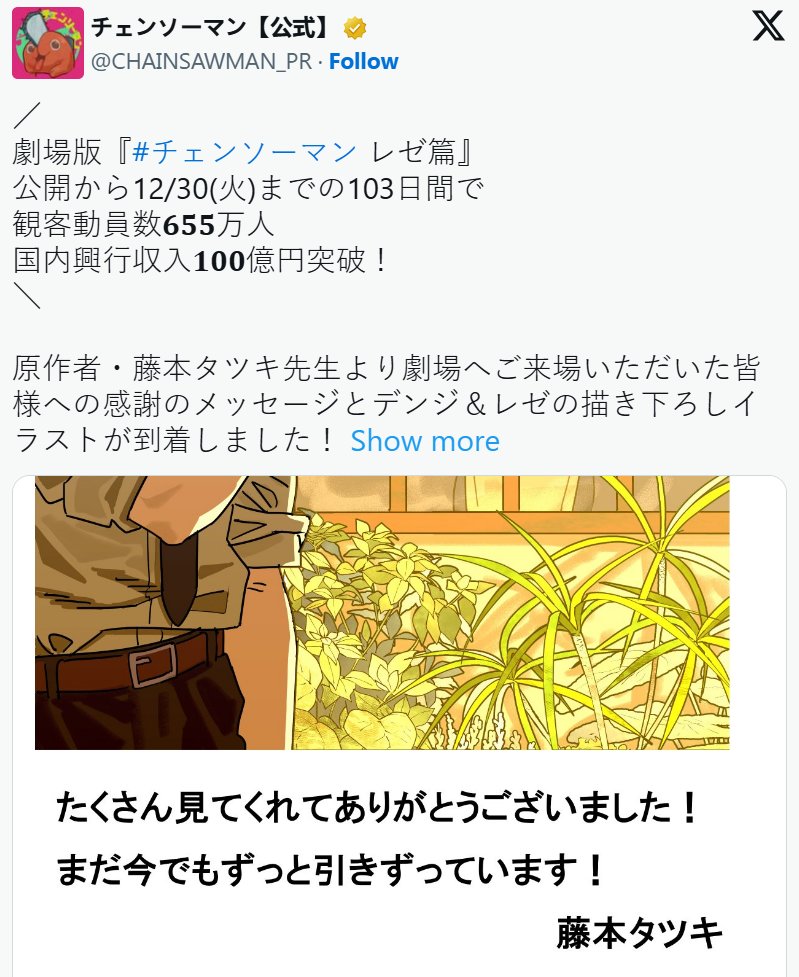Open the X logo link
Viewport: 799px width, 977px height.
coord(768,27)
